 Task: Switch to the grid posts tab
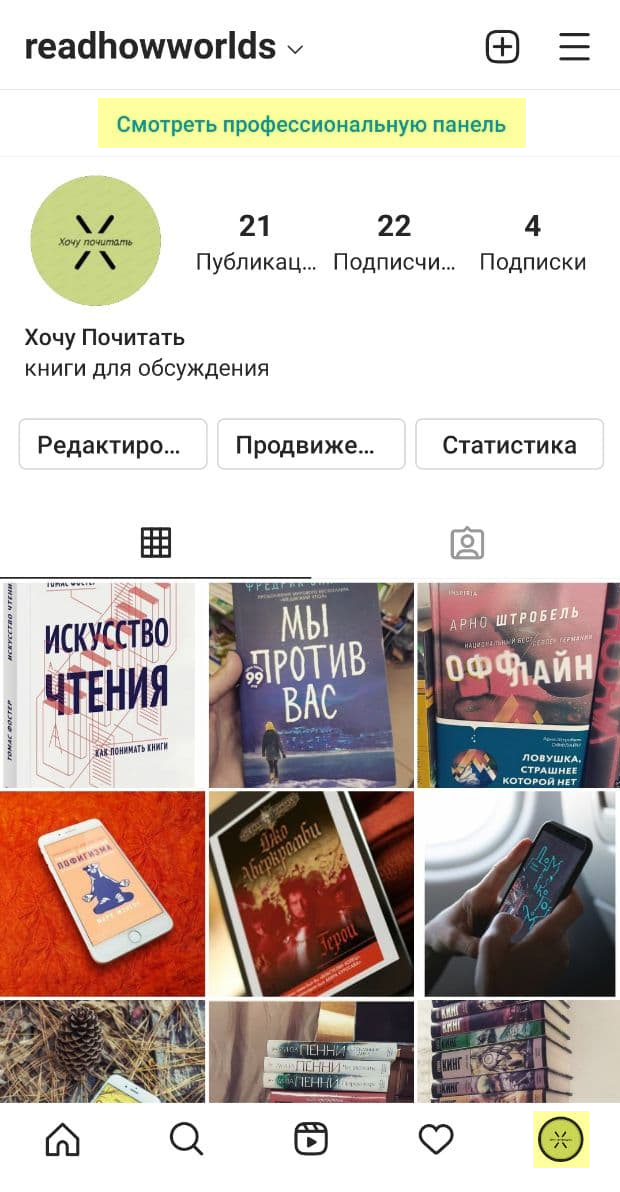pos(156,543)
